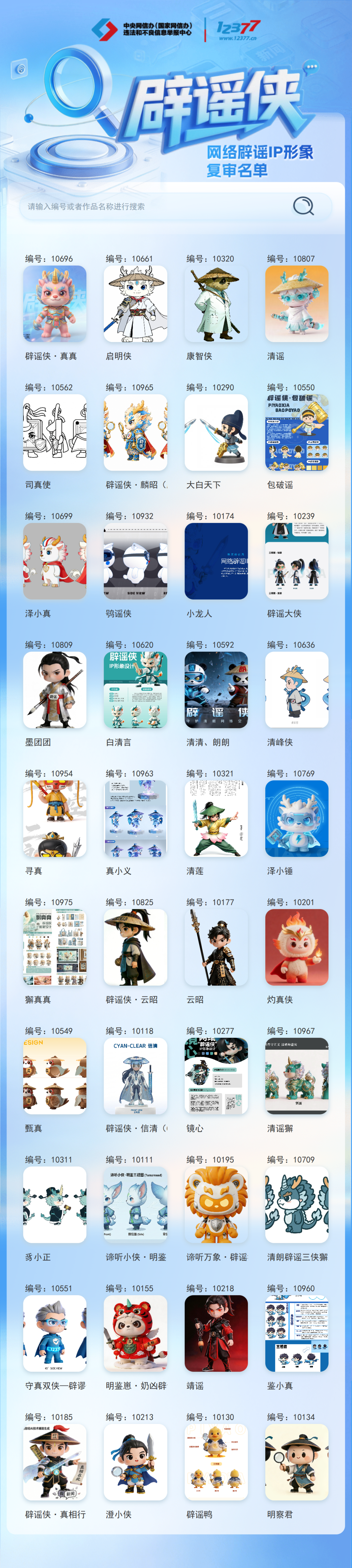352x1568 pixels.
Task: Open entry 10661 启明侠
Action: (x=135, y=304)
